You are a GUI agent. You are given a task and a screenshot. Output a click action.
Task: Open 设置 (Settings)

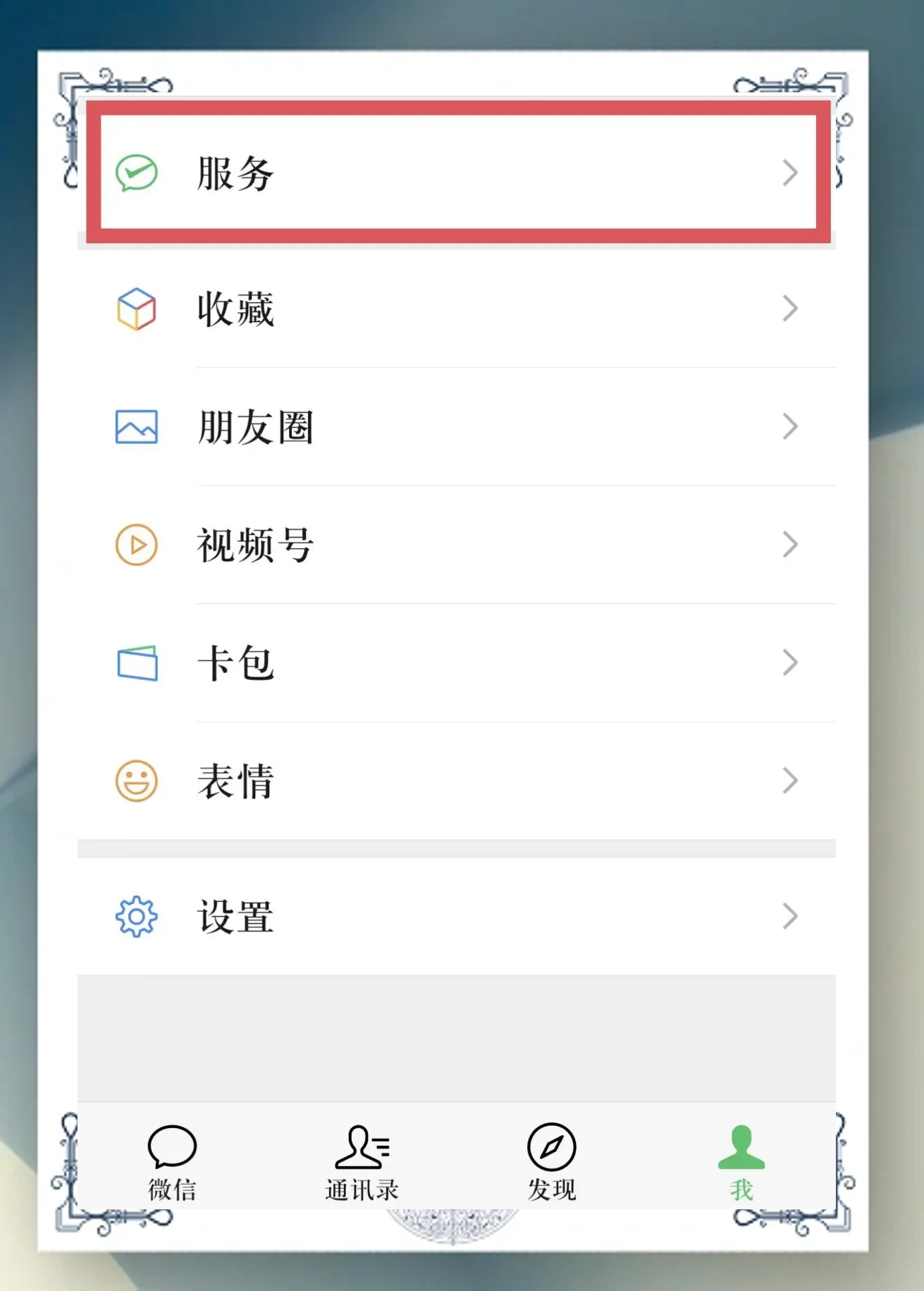click(x=457, y=917)
